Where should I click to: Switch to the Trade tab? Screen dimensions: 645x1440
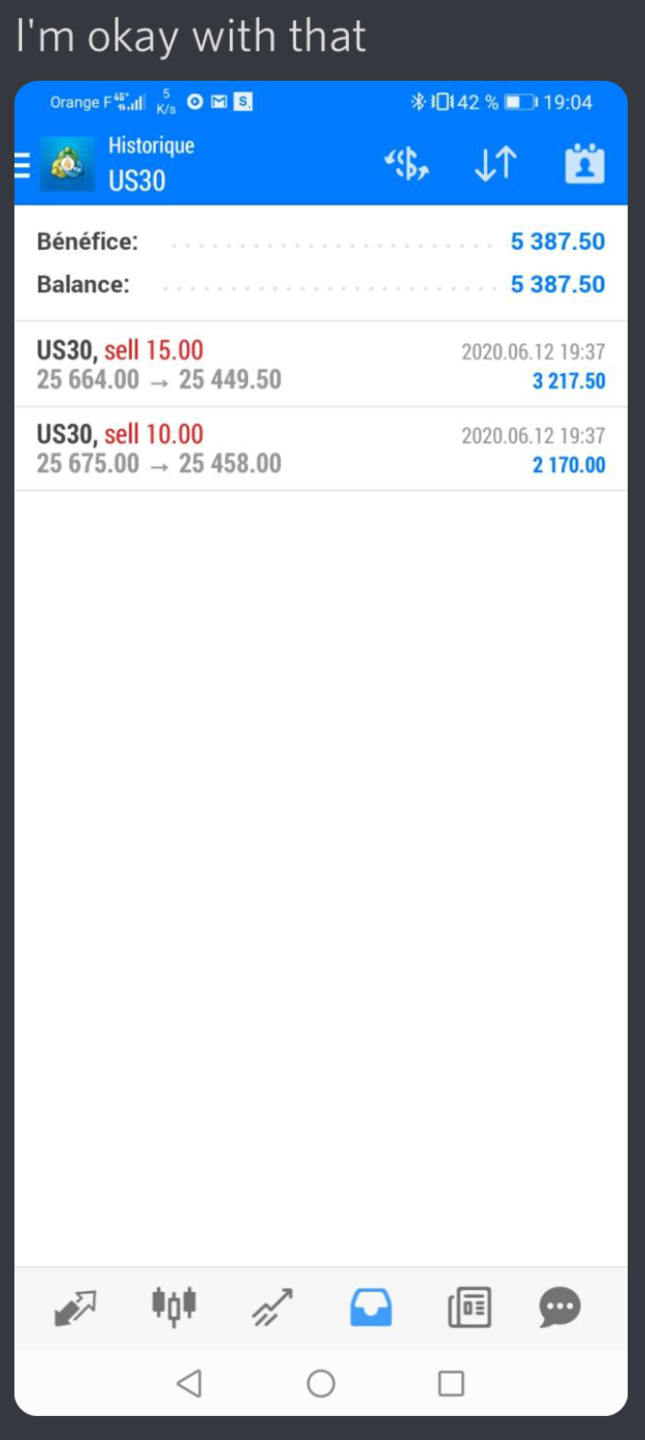(272, 1307)
